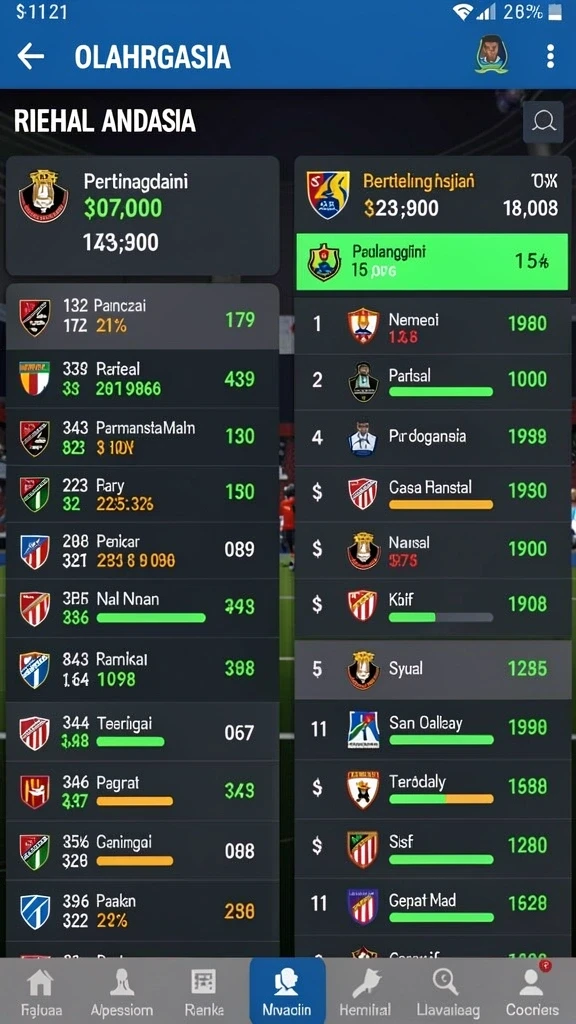The width and height of the screenshot is (576, 1024).
Task: Switch to the Fajuaa home tab
Action: pyautogui.click(x=40, y=991)
